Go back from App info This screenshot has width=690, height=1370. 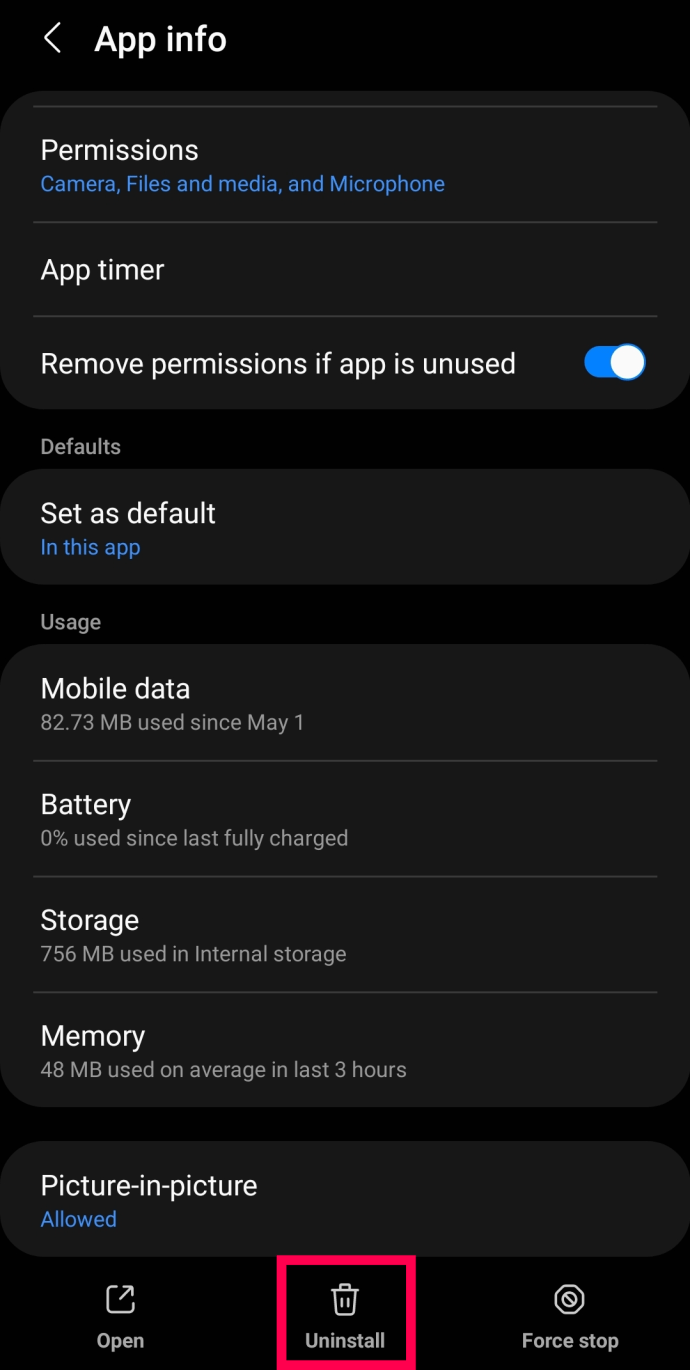pyautogui.click(x=52, y=40)
